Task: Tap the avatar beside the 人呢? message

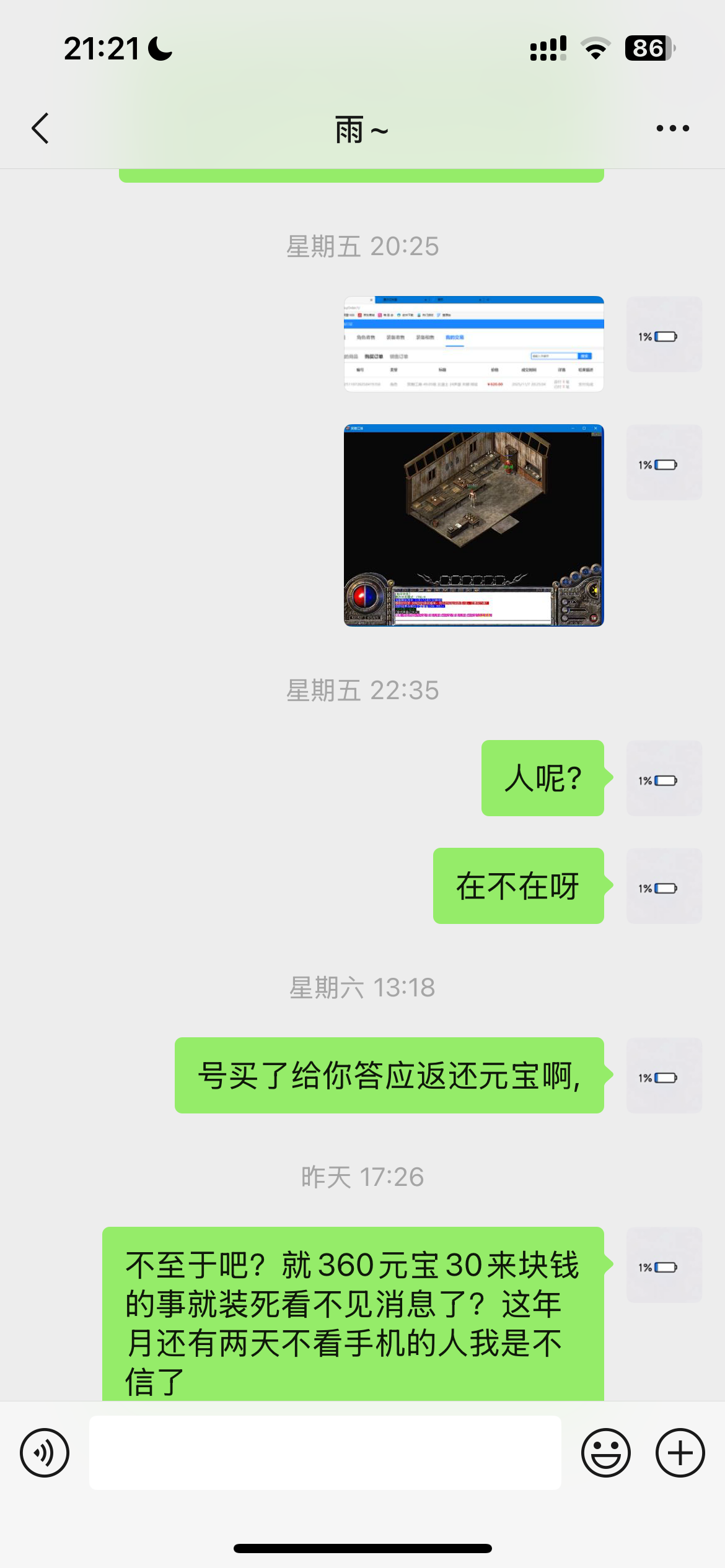Action: pyautogui.click(x=664, y=778)
